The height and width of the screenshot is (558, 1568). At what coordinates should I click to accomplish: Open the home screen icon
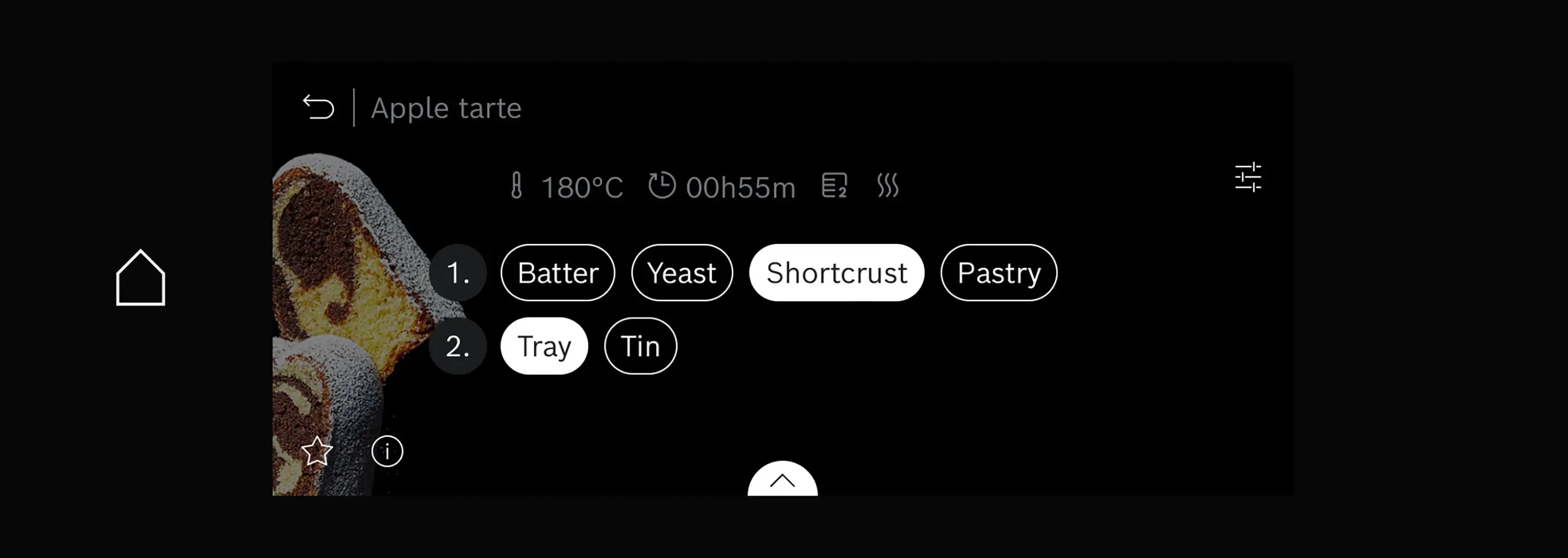141,278
